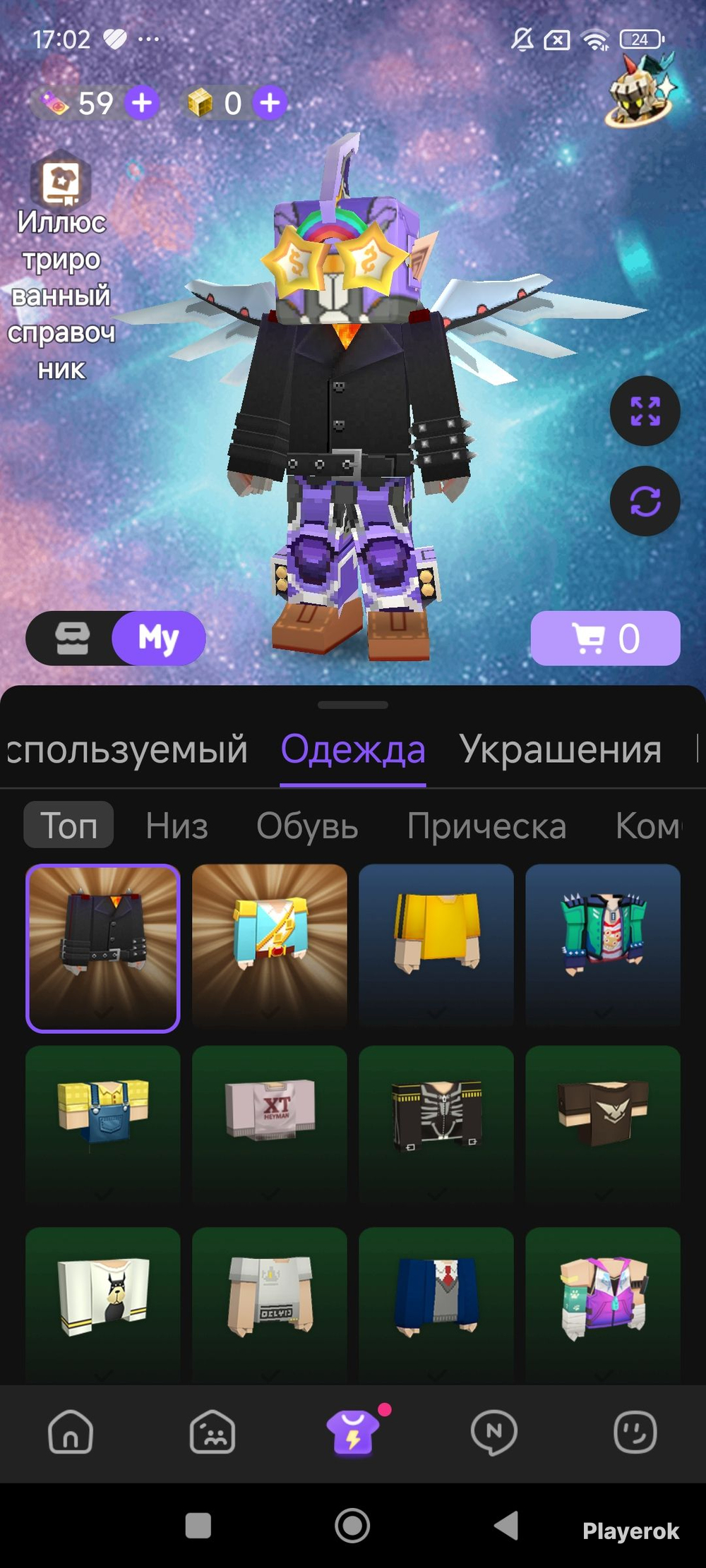Choose the blue overalls top
Screen dimensions: 706x1568
(x=103, y=1126)
